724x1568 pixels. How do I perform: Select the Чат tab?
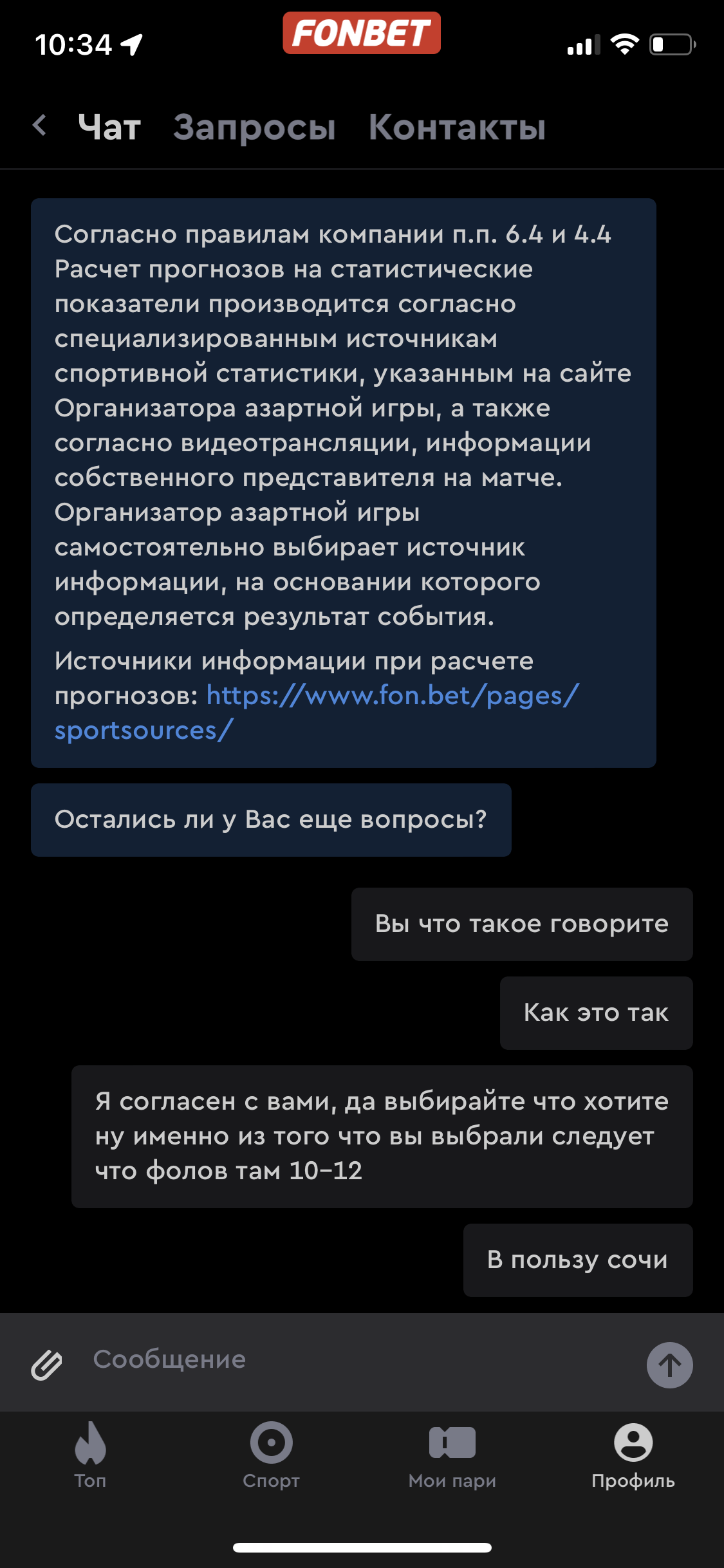click(x=109, y=127)
